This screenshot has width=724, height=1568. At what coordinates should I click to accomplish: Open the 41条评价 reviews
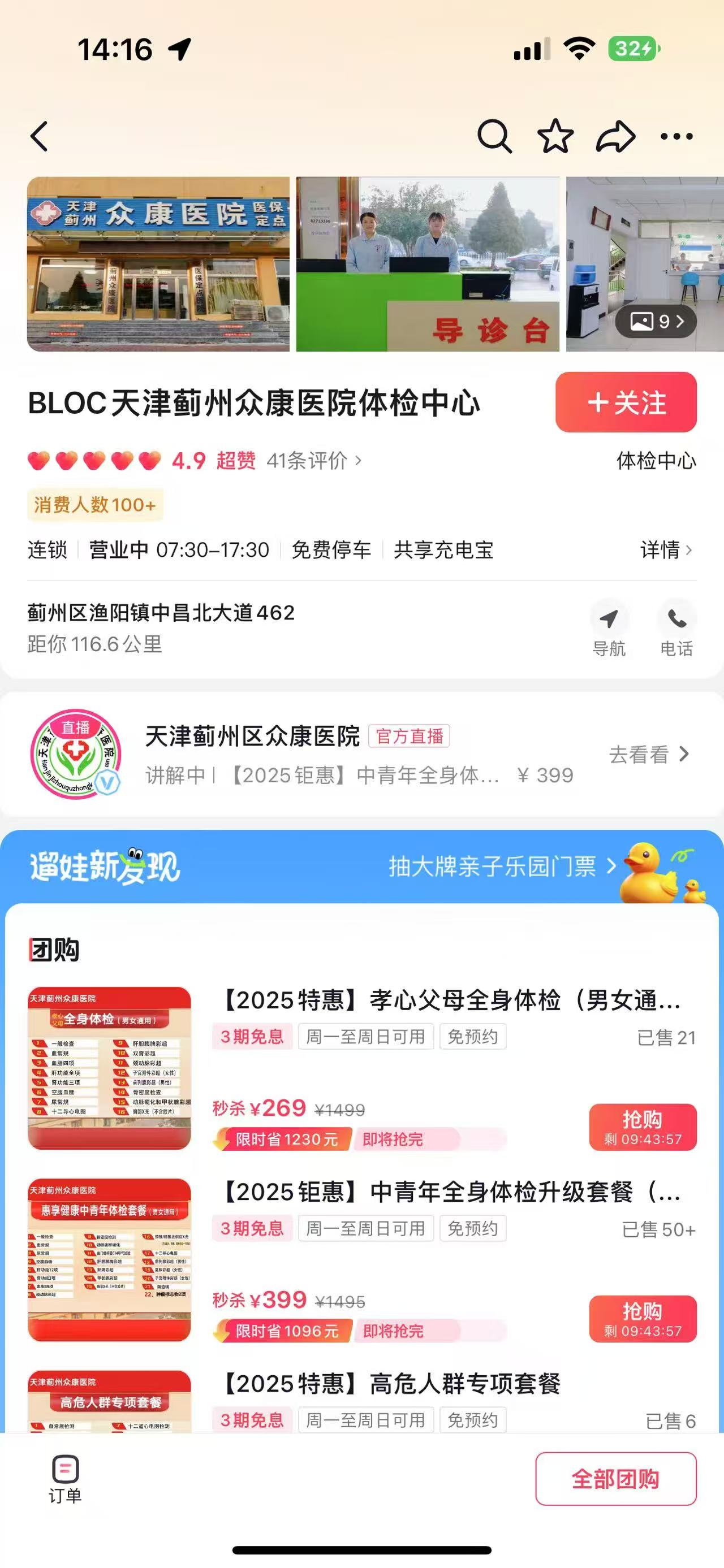pyautogui.click(x=313, y=461)
